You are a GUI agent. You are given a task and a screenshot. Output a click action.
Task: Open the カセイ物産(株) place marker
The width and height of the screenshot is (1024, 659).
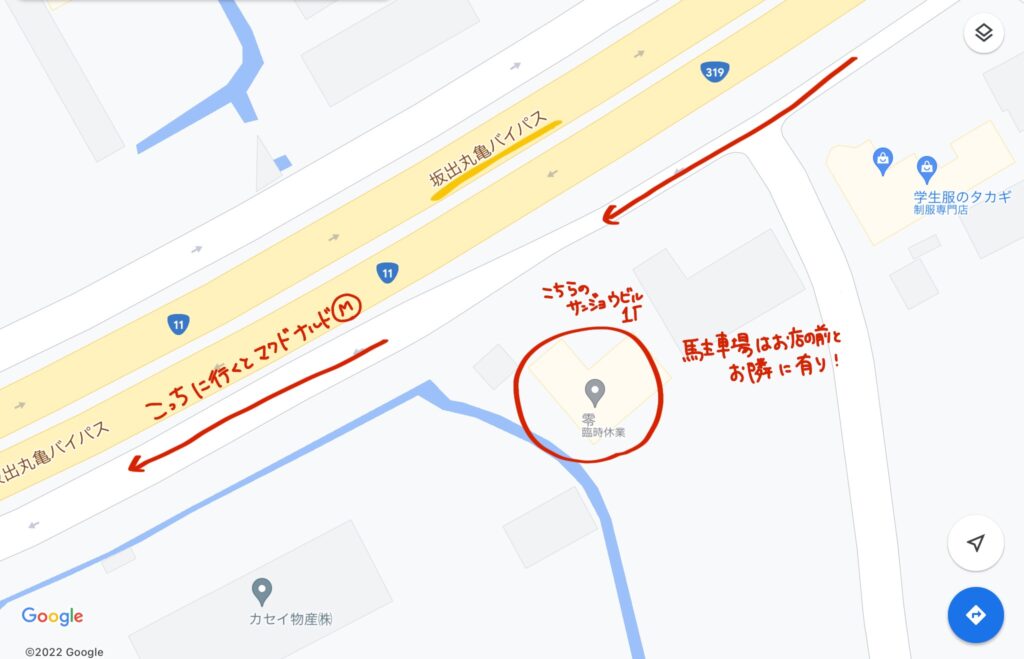point(262,592)
